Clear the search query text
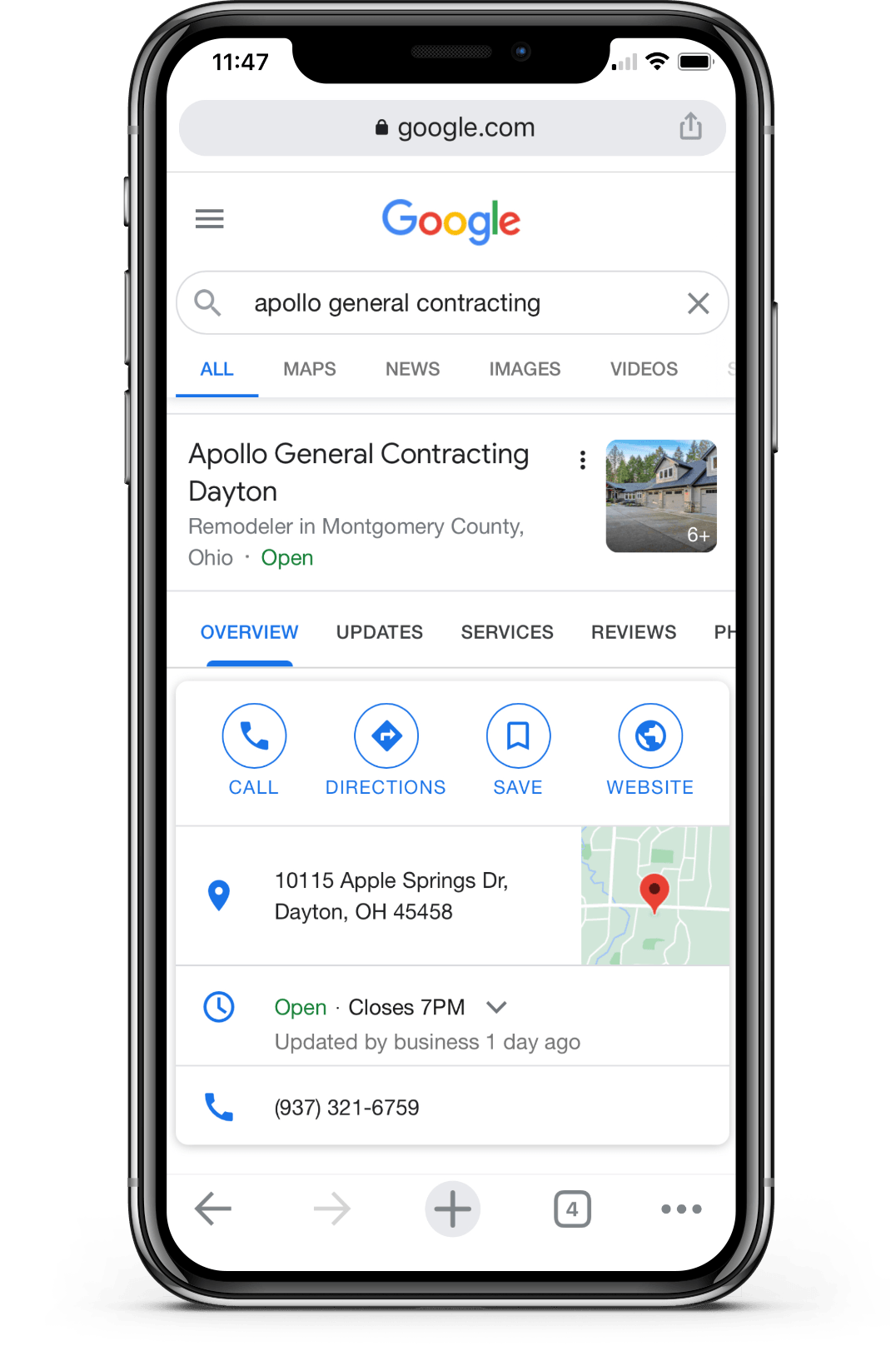This screenshot has height=1356, width=896. tap(698, 303)
